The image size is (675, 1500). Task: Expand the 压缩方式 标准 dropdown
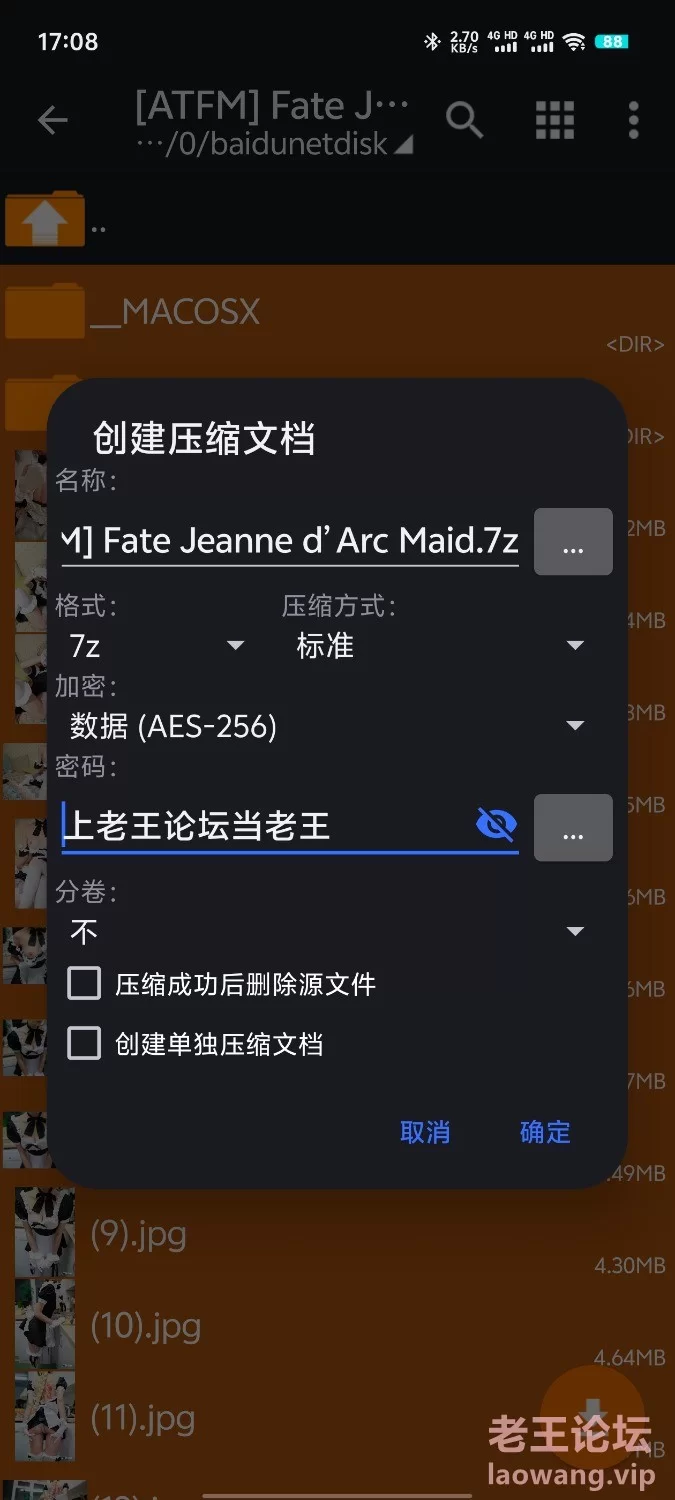click(438, 646)
